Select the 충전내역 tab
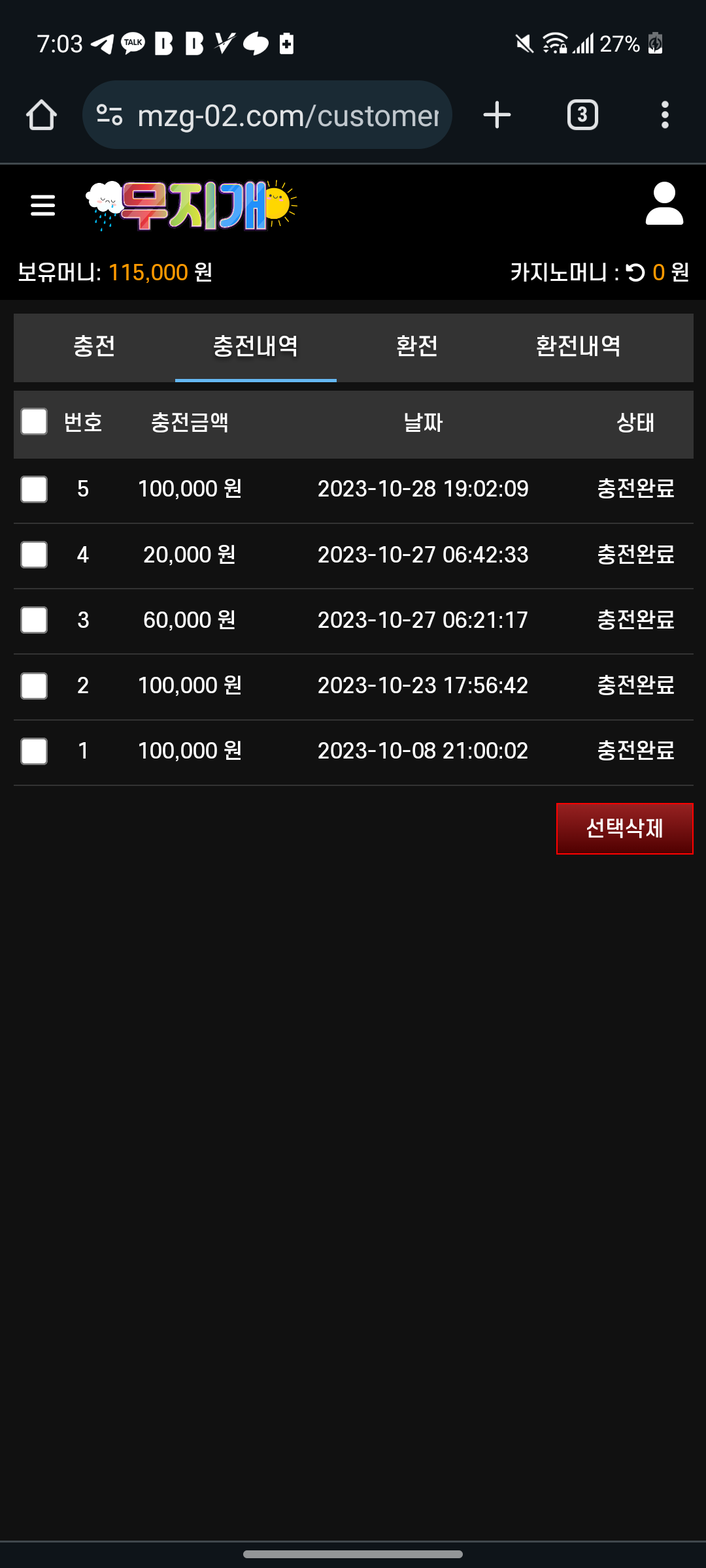 [x=256, y=346]
